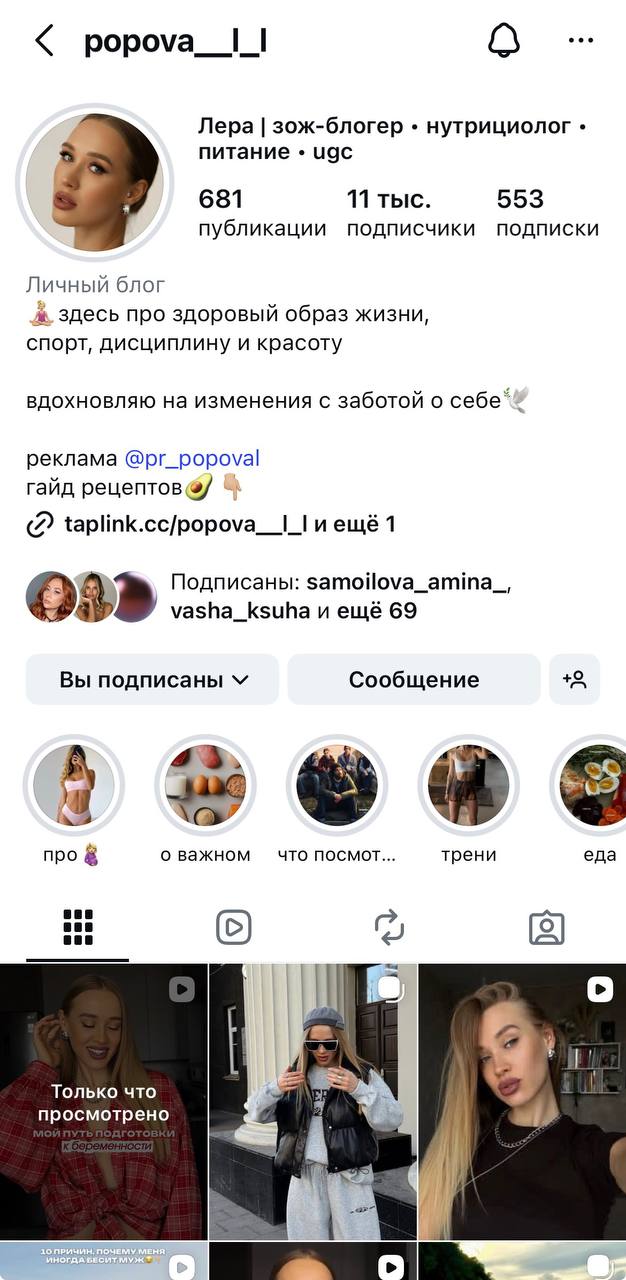Open the «трени» story highlight
The image size is (626, 1280).
[x=468, y=785]
